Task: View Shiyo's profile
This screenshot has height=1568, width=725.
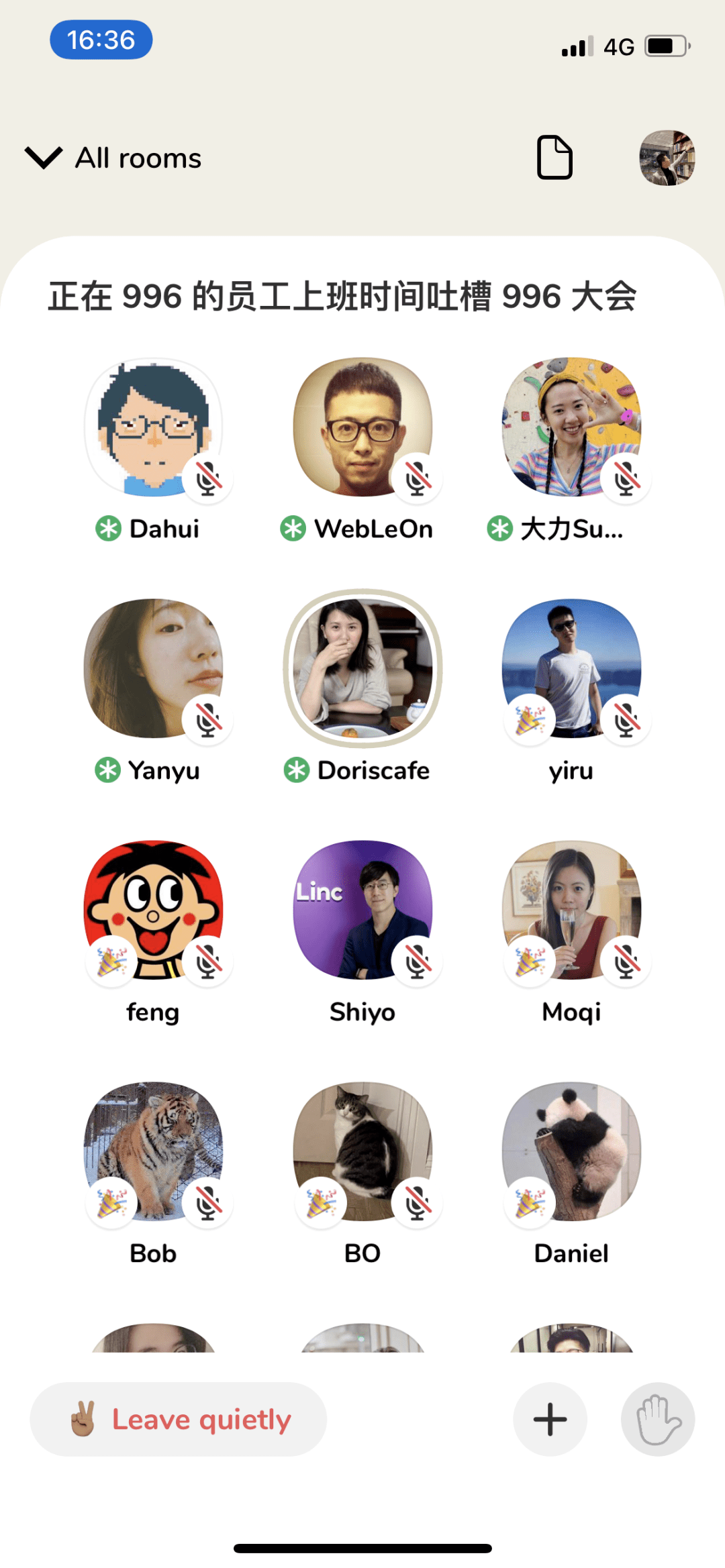Action: 362,910
